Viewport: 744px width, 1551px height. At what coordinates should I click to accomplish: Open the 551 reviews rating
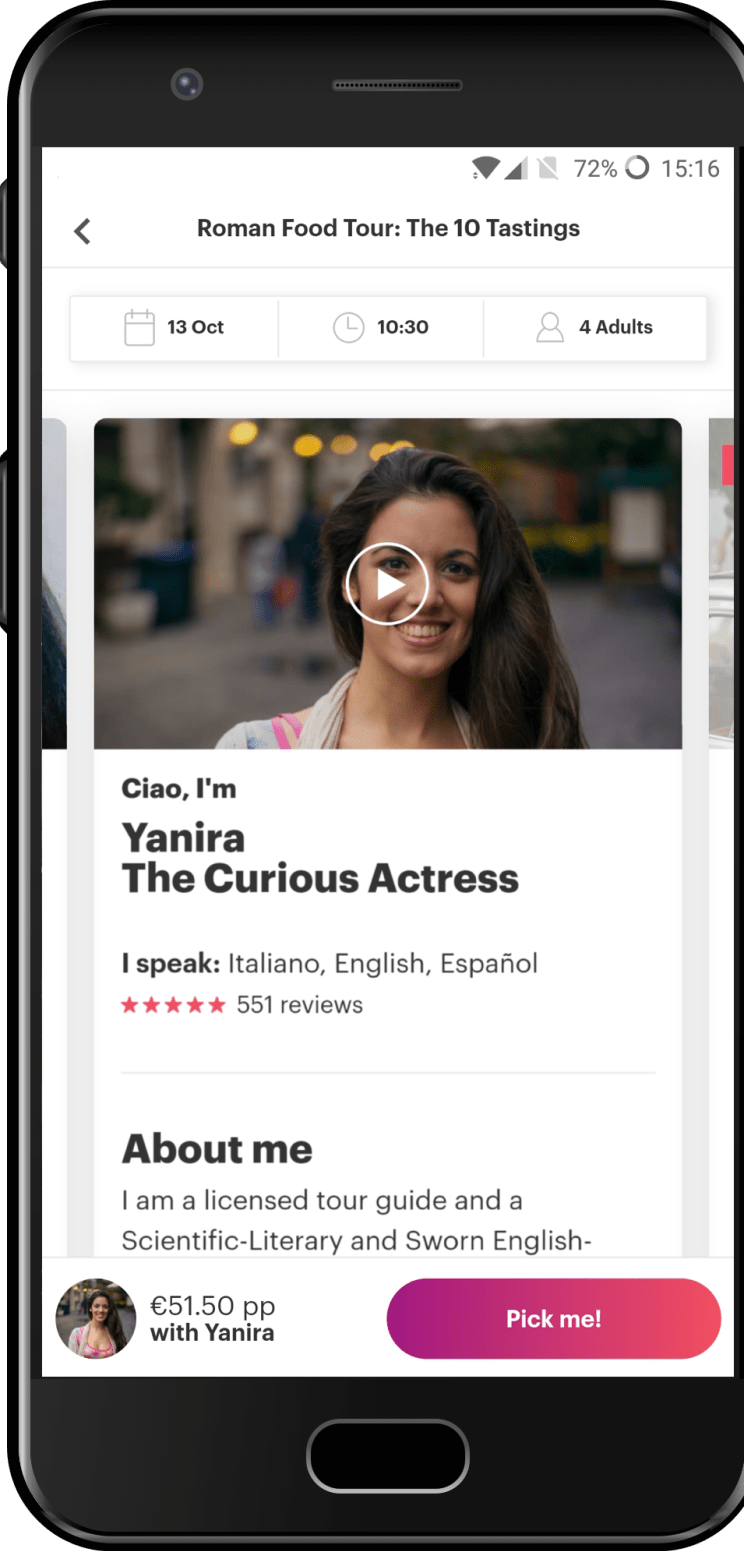[242, 1005]
